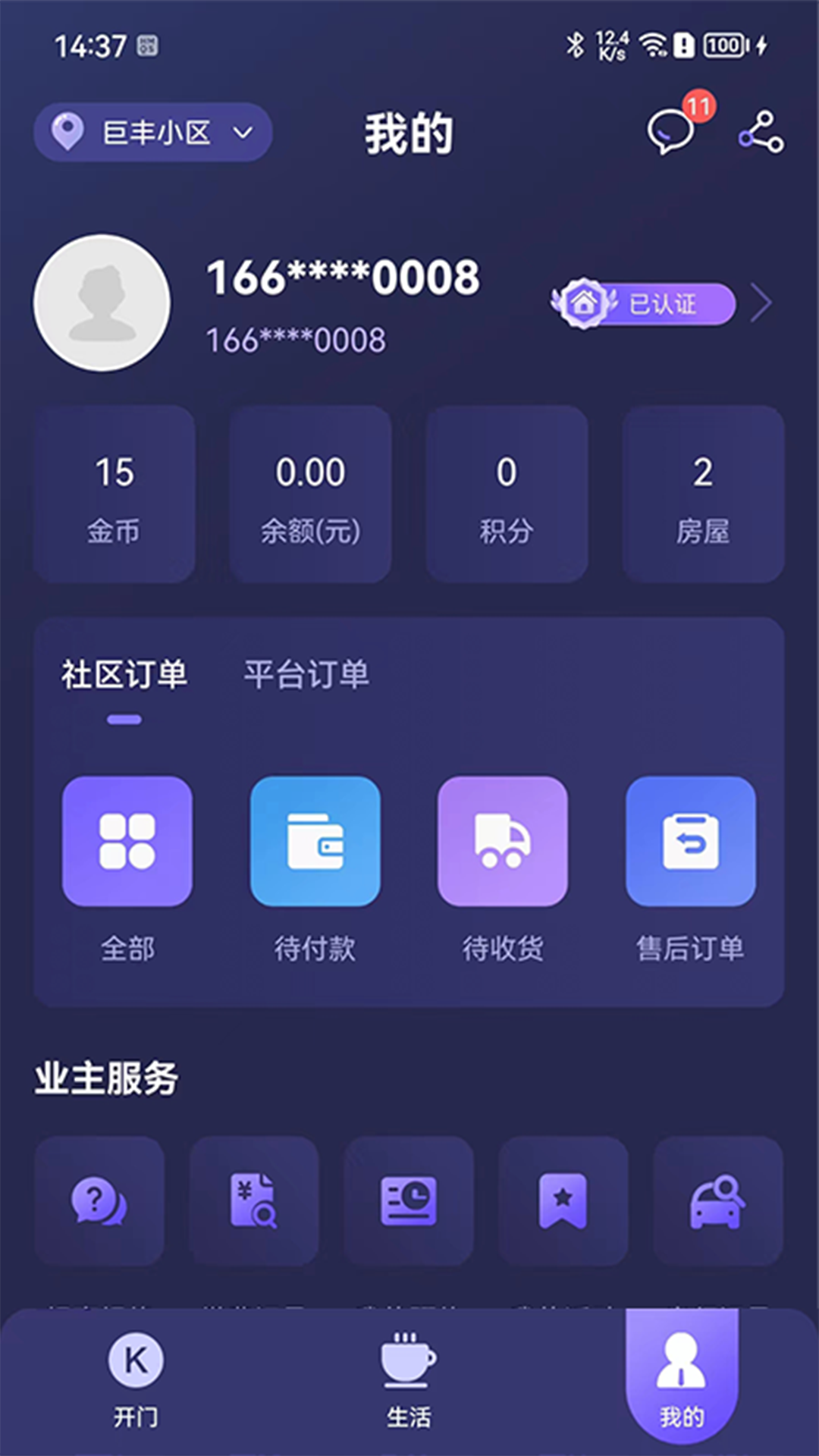Viewport: 819px width, 1456px height.
Task: Open the 待收货 delivery truck icon
Action: [503, 841]
